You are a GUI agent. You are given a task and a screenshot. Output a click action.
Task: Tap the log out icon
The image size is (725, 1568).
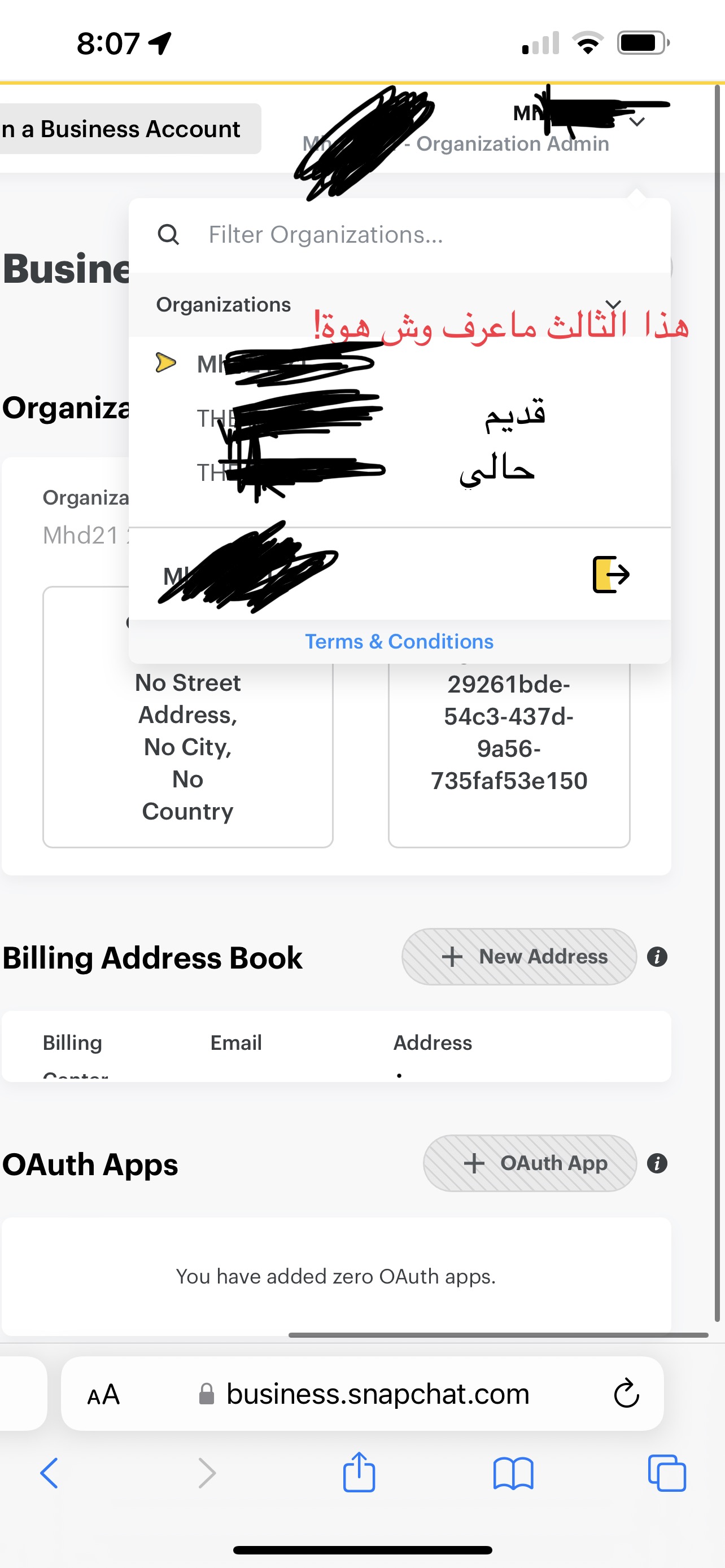click(x=610, y=574)
